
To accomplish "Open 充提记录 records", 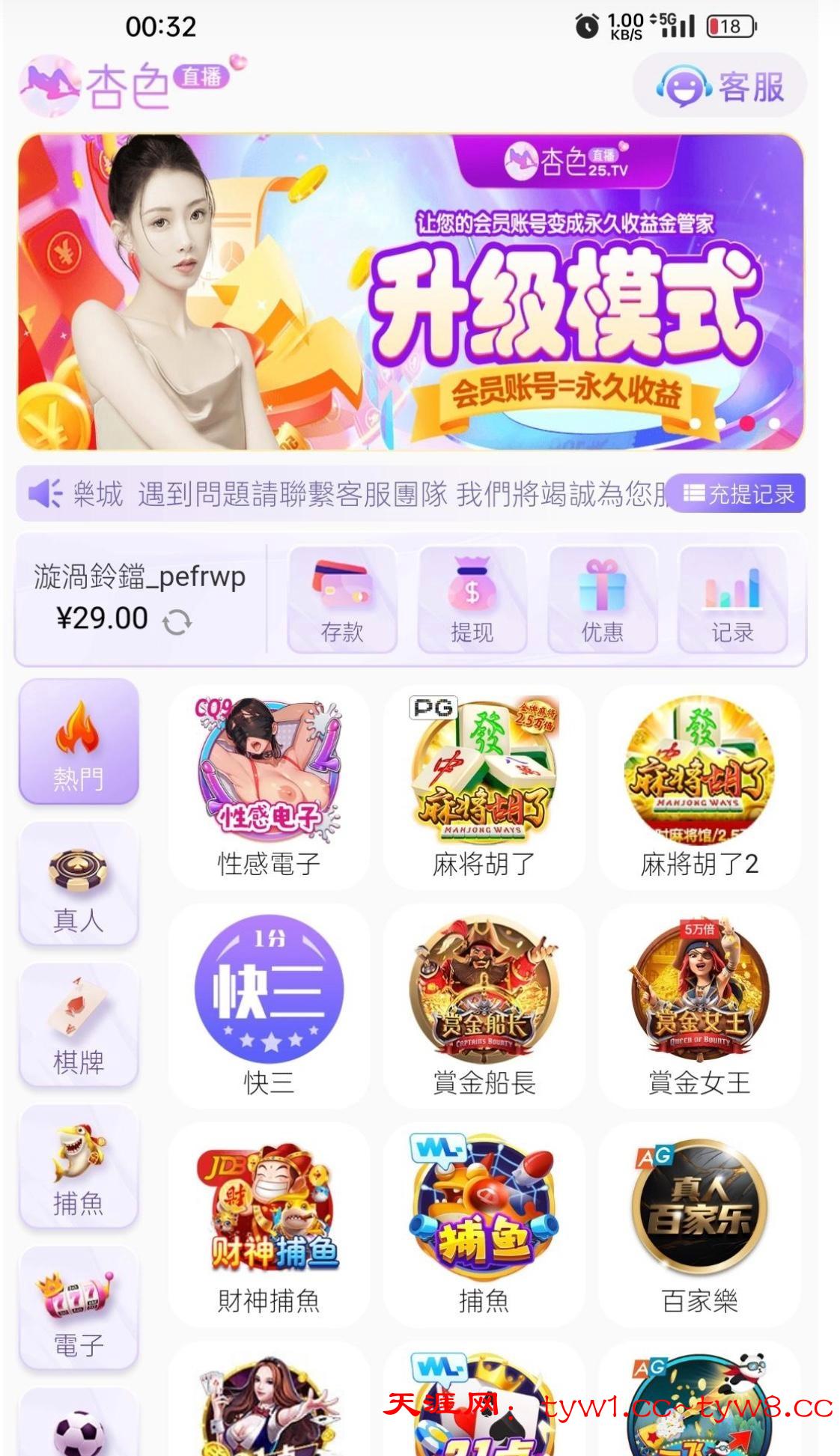I will click(737, 493).
